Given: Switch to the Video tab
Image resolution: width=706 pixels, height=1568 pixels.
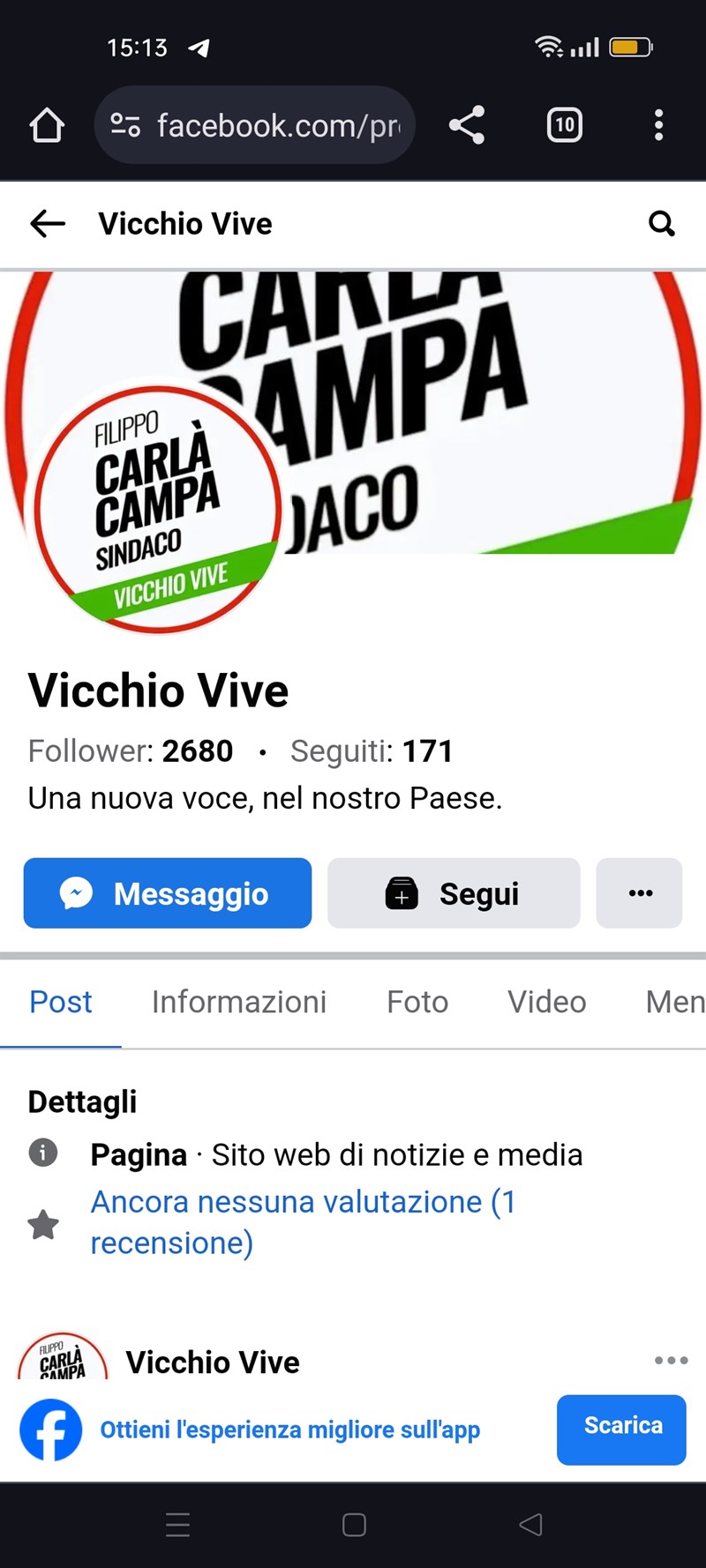Looking at the screenshot, I should click(x=546, y=1002).
